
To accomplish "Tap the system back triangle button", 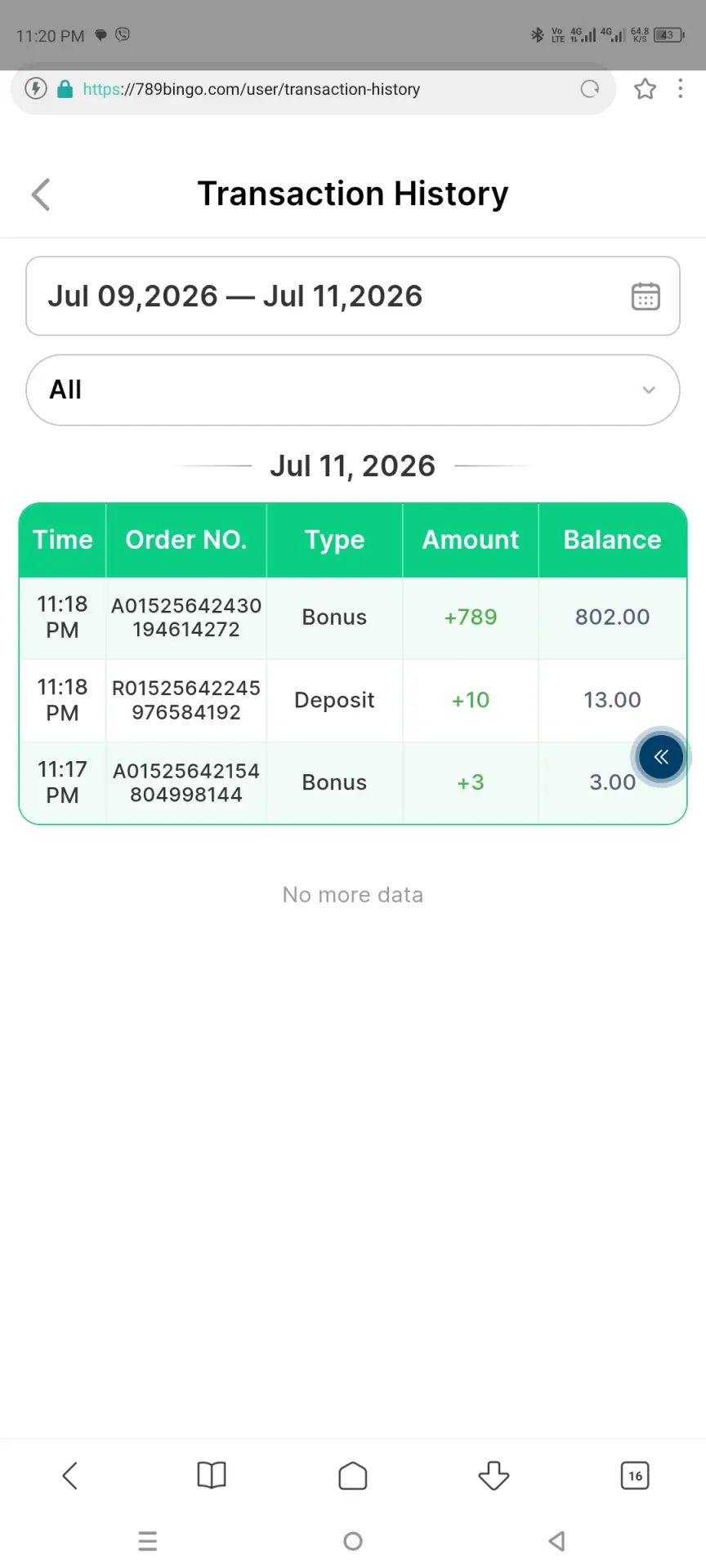I will 557,1541.
